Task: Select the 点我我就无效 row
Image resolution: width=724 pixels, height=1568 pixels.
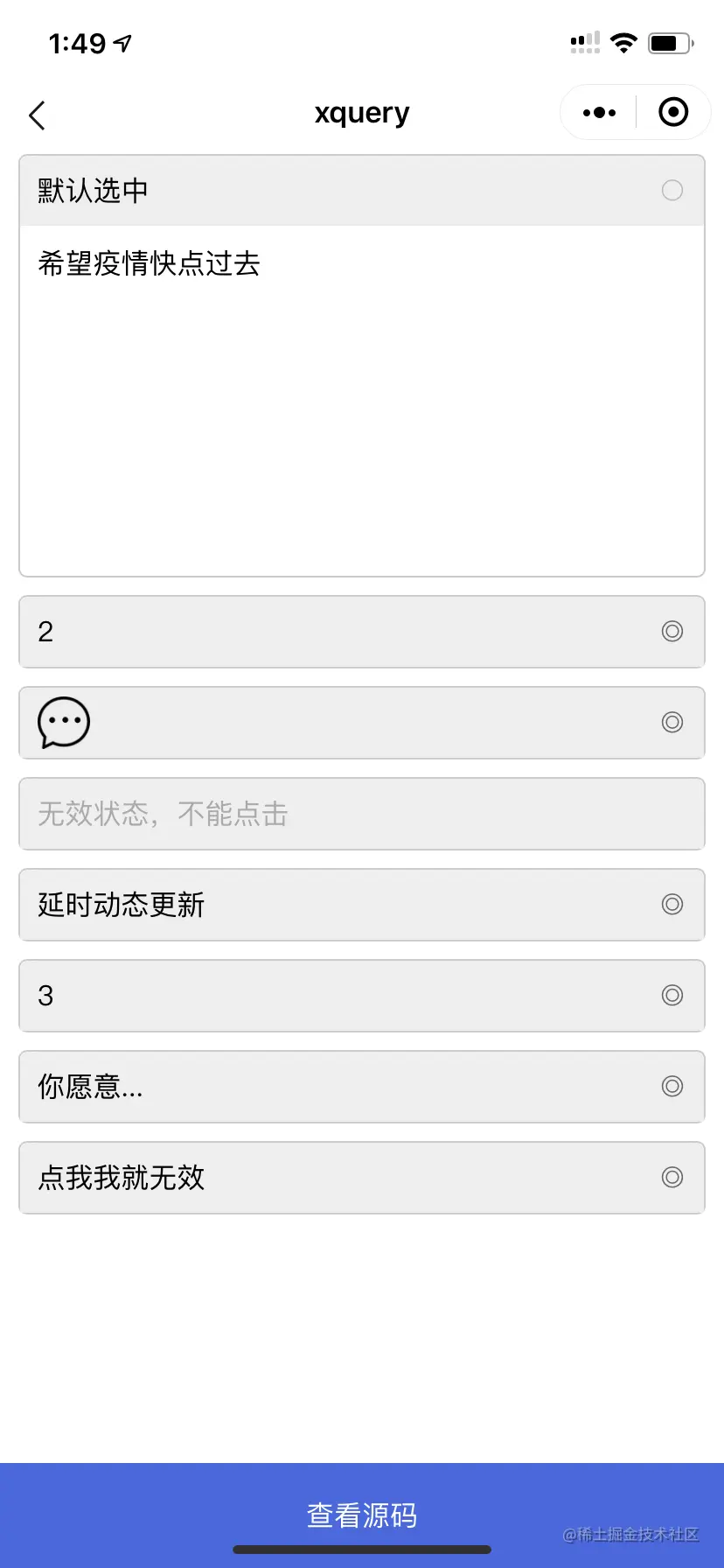Action: tap(362, 1178)
